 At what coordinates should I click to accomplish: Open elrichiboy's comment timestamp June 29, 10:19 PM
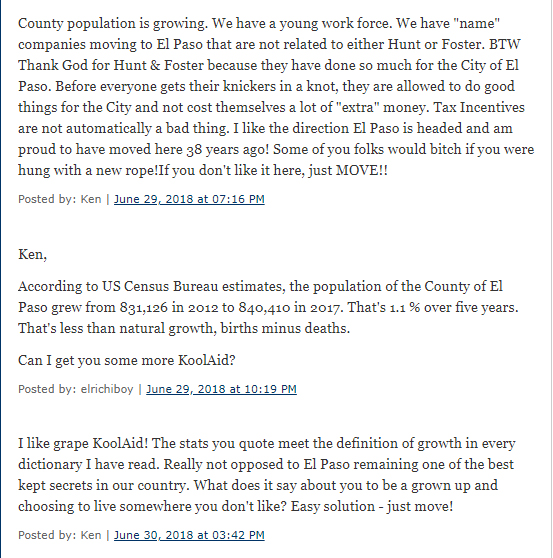221,389
